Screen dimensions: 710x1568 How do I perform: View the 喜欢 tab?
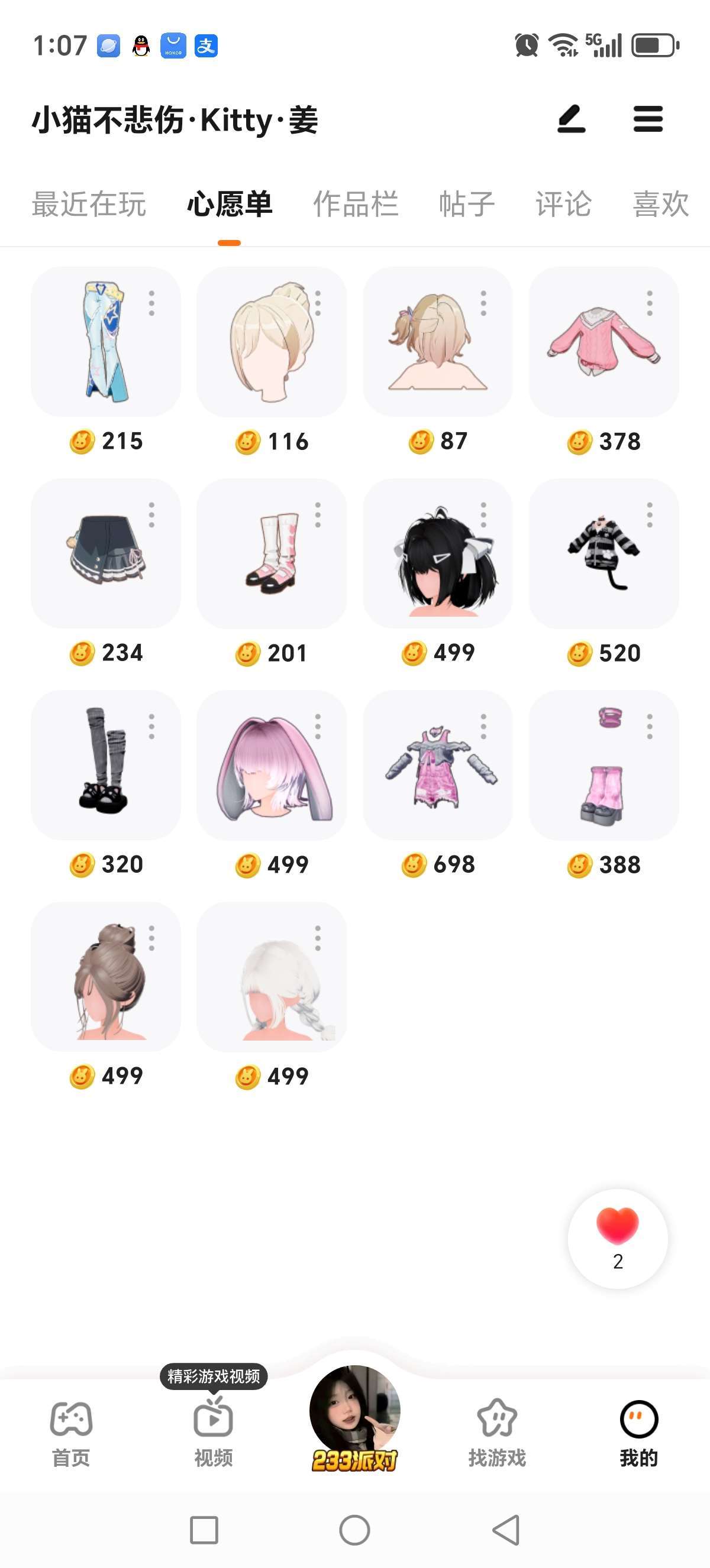click(x=661, y=204)
